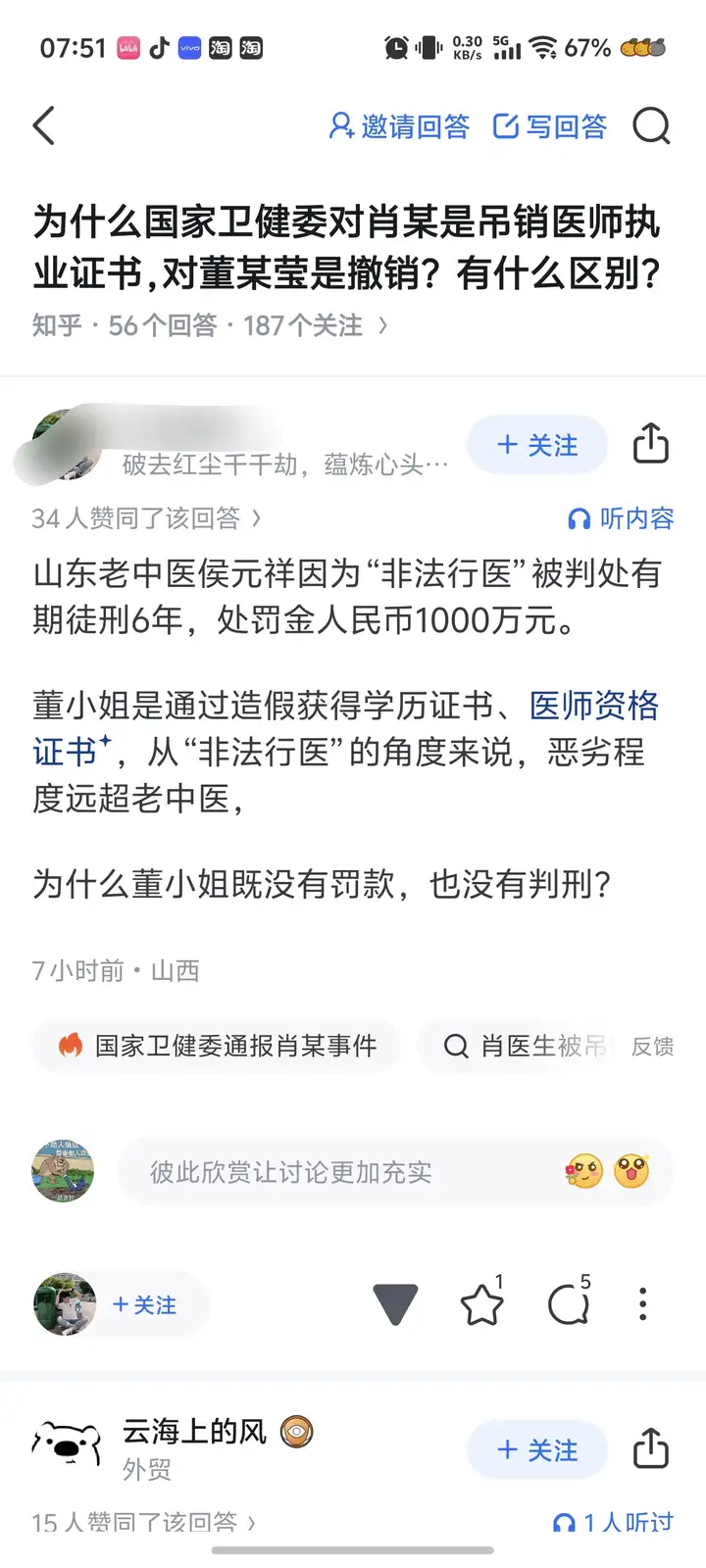Image resolution: width=706 pixels, height=1568 pixels.
Task: Share the first answer
Action: [x=650, y=444]
